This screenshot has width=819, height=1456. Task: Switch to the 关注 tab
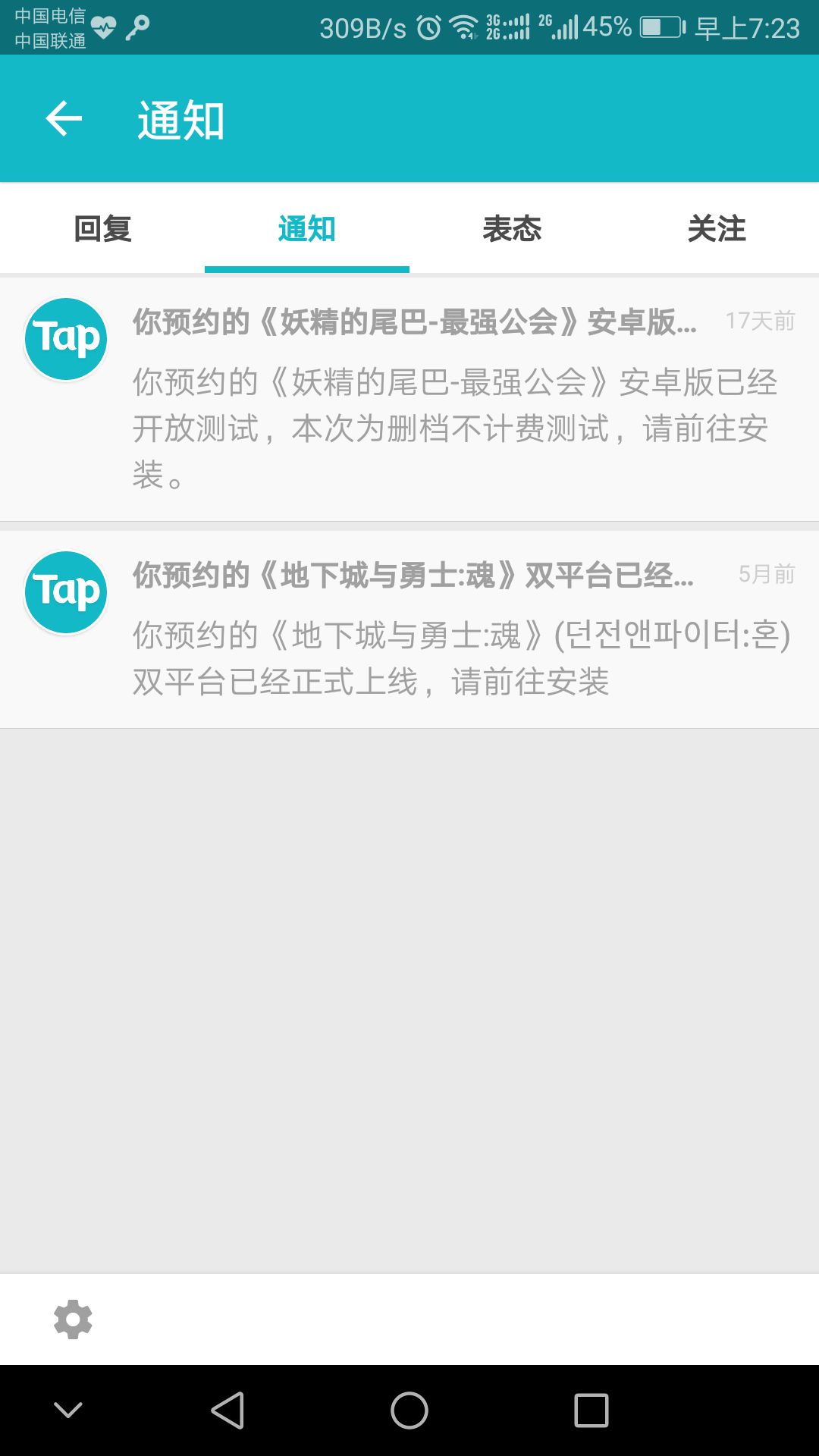[716, 228]
